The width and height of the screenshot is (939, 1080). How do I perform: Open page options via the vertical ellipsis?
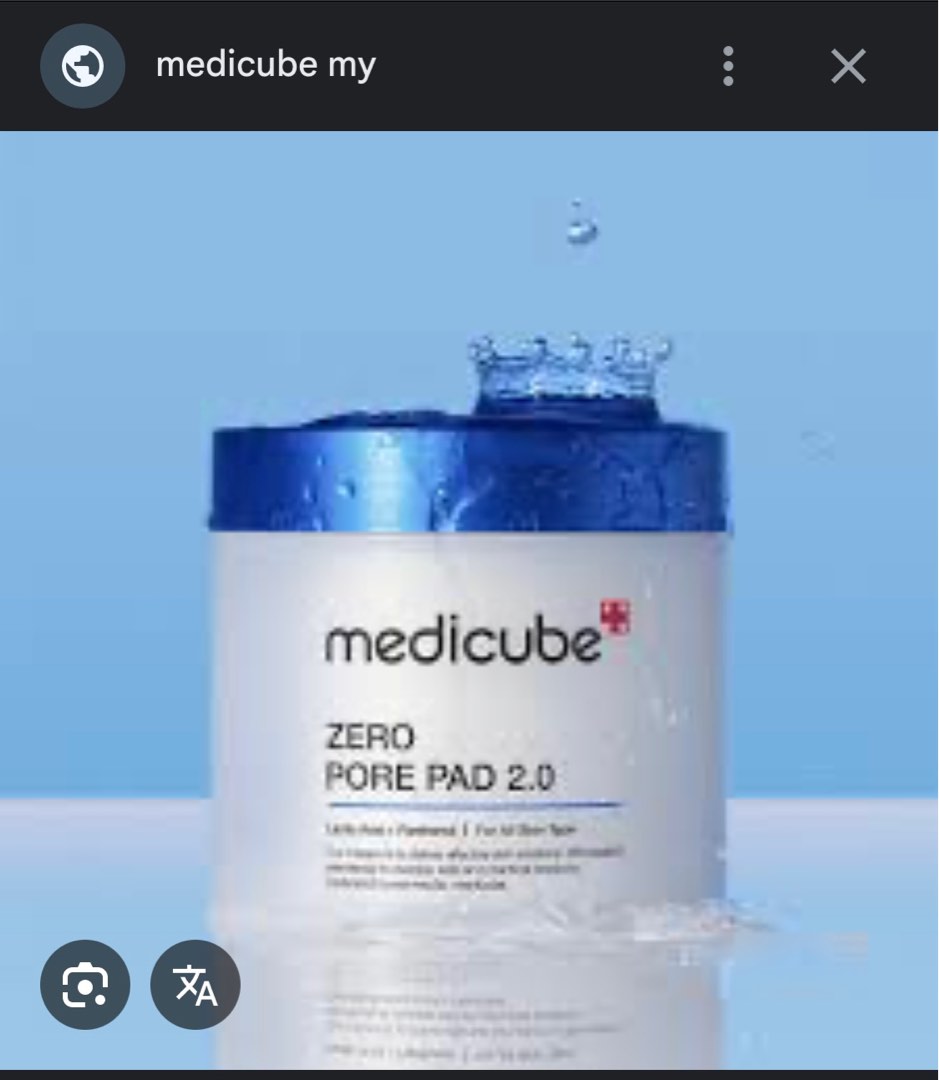coord(728,66)
